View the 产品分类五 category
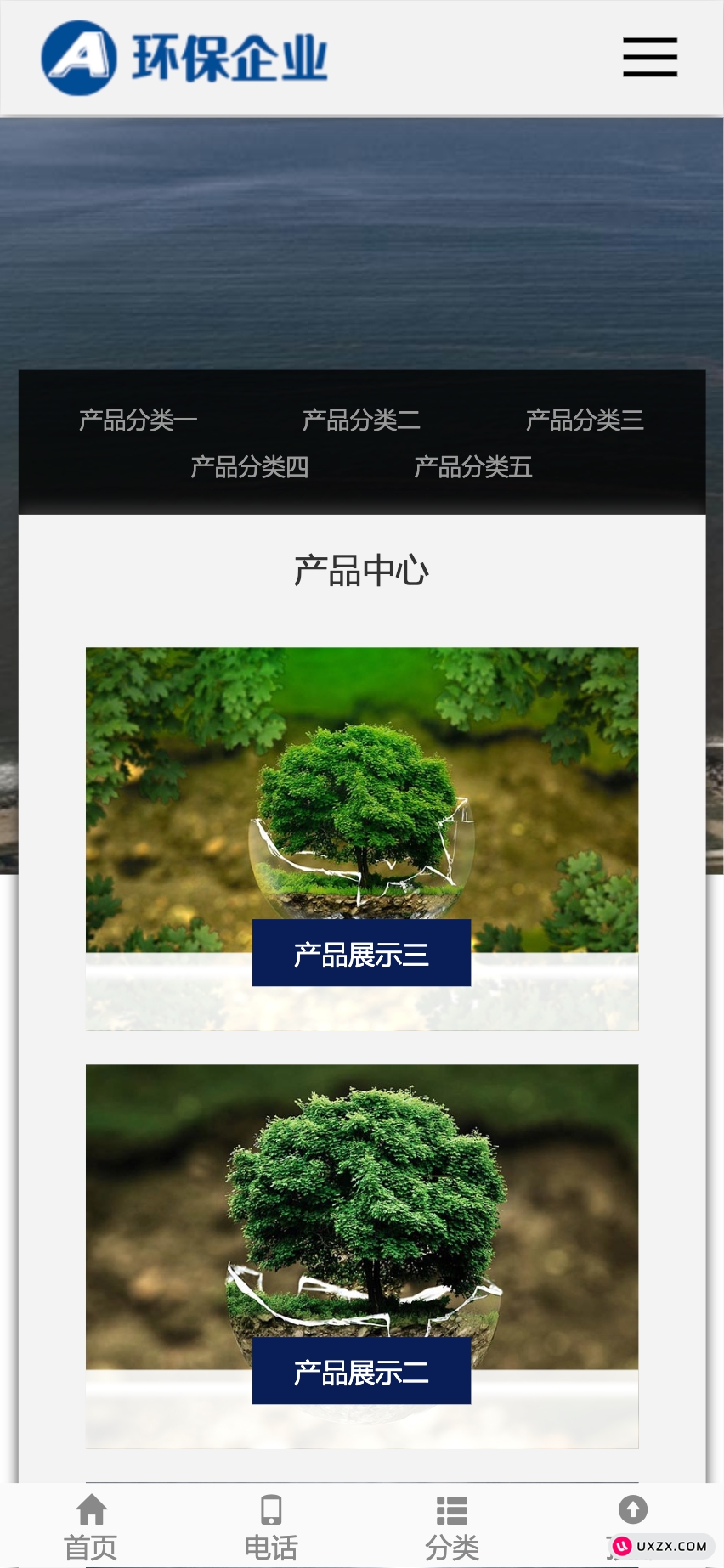Screen dimensions: 724x1568 472,466
